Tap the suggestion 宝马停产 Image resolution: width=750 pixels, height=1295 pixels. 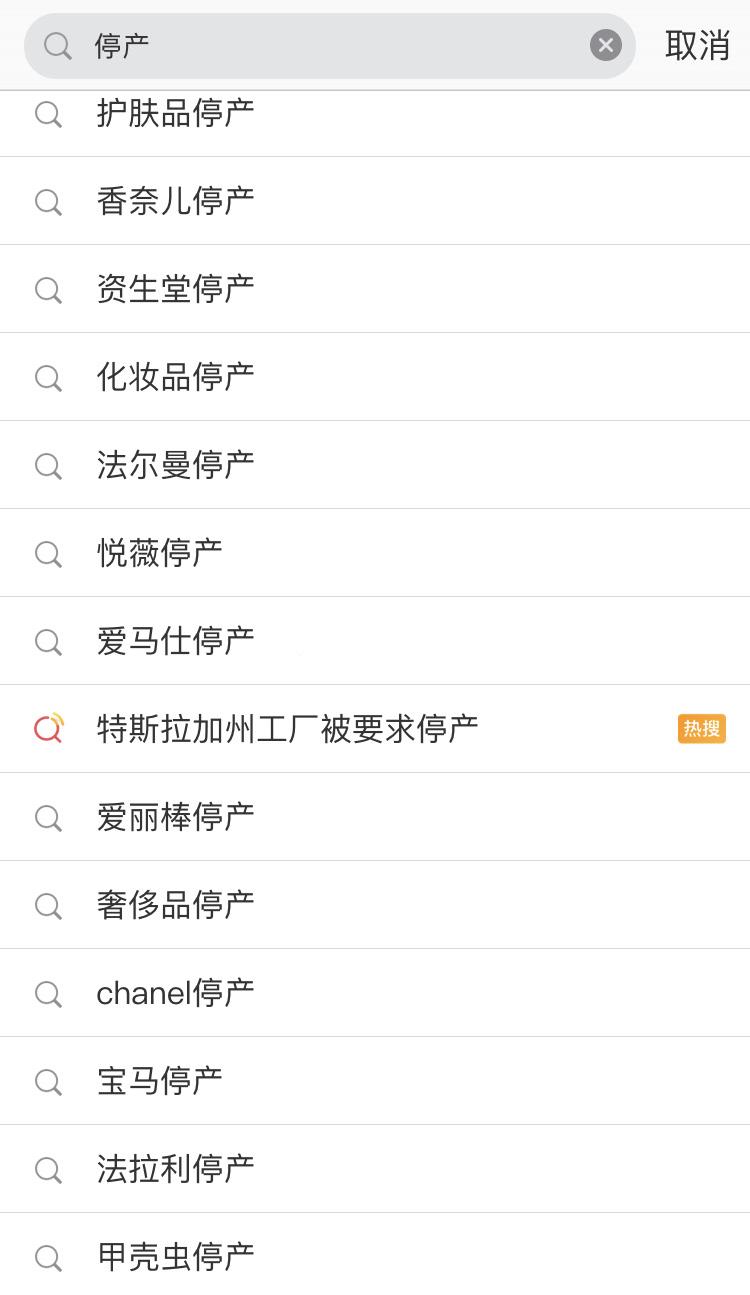pos(375,1081)
